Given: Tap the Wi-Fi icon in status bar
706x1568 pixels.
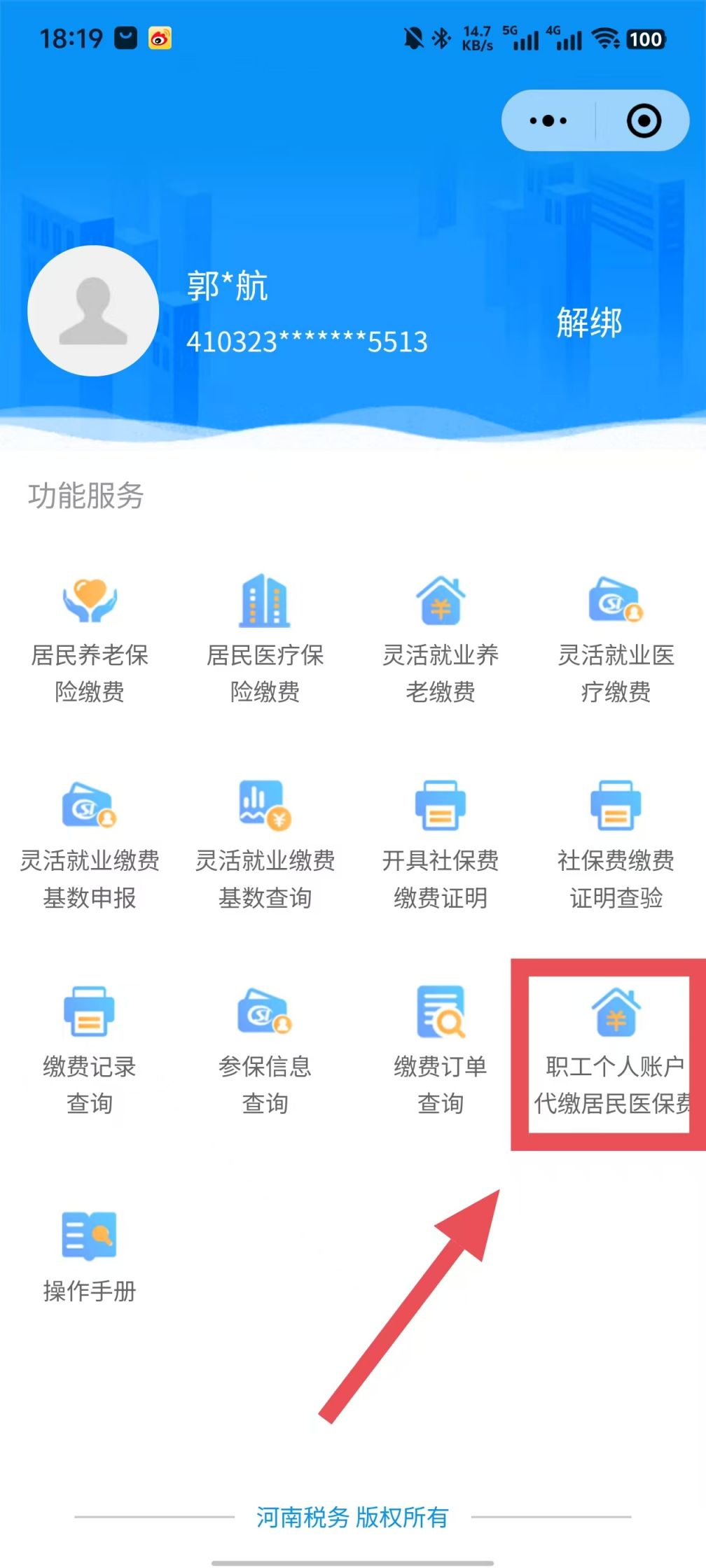Looking at the screenshot, I should coord(604,38).
